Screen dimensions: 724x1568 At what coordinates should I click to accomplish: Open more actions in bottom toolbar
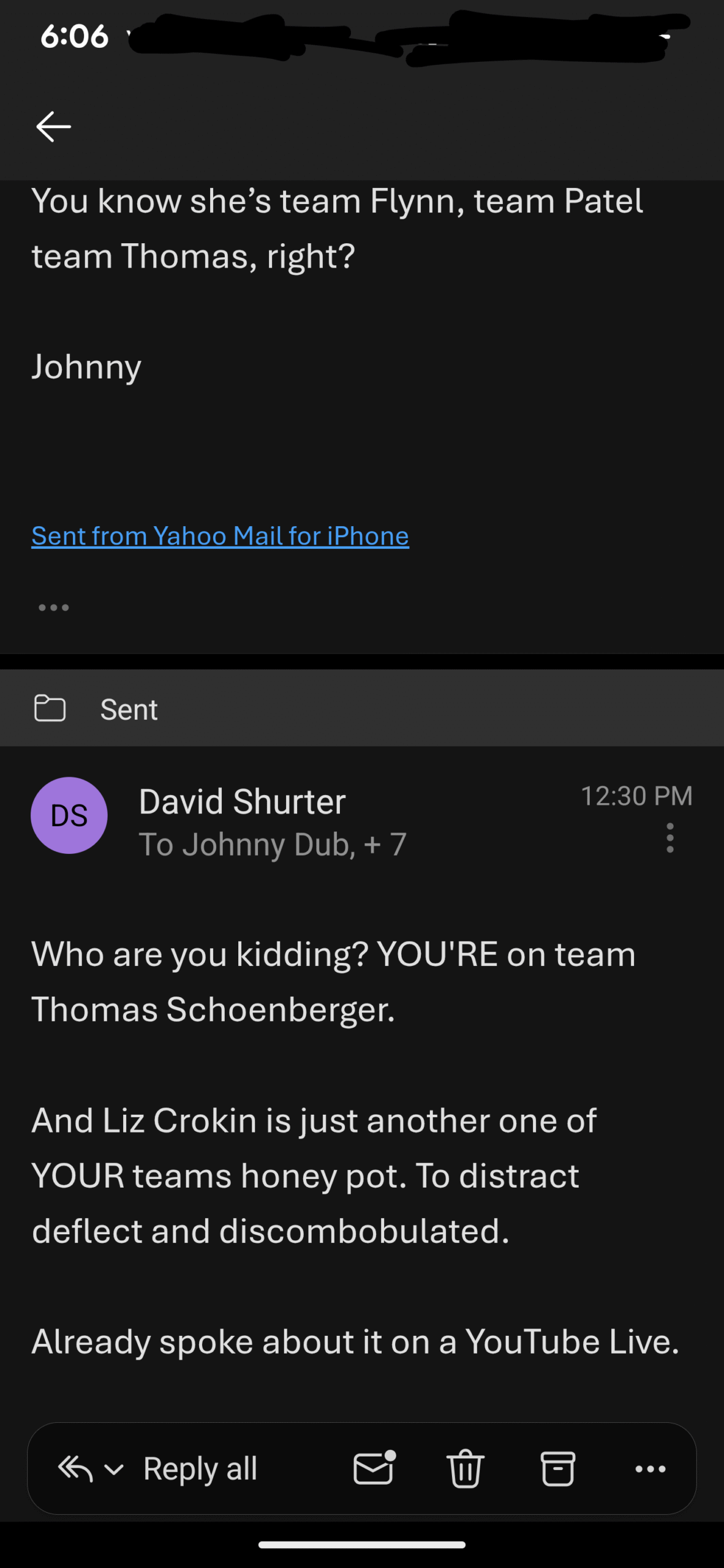pos(650,1469)
